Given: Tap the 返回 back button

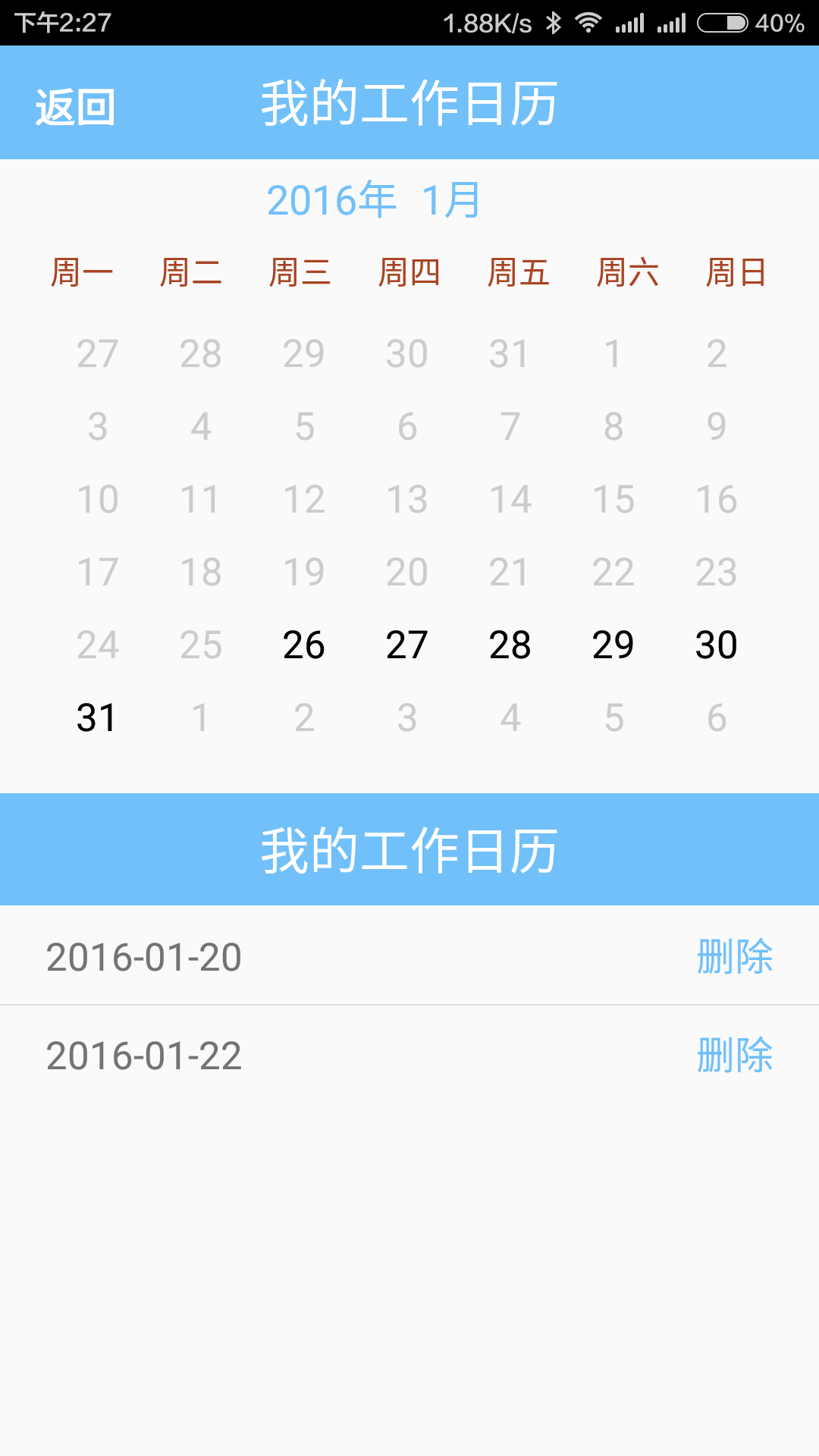Looking at the screenshot, I should (75, 106).
